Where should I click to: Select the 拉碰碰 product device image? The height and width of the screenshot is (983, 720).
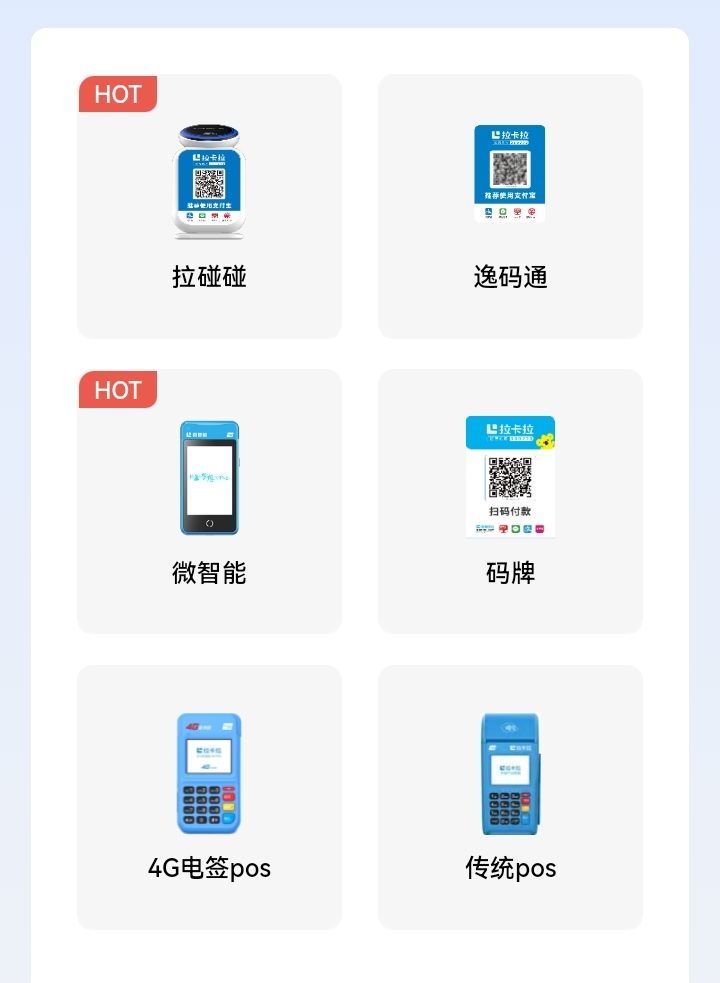209,178
